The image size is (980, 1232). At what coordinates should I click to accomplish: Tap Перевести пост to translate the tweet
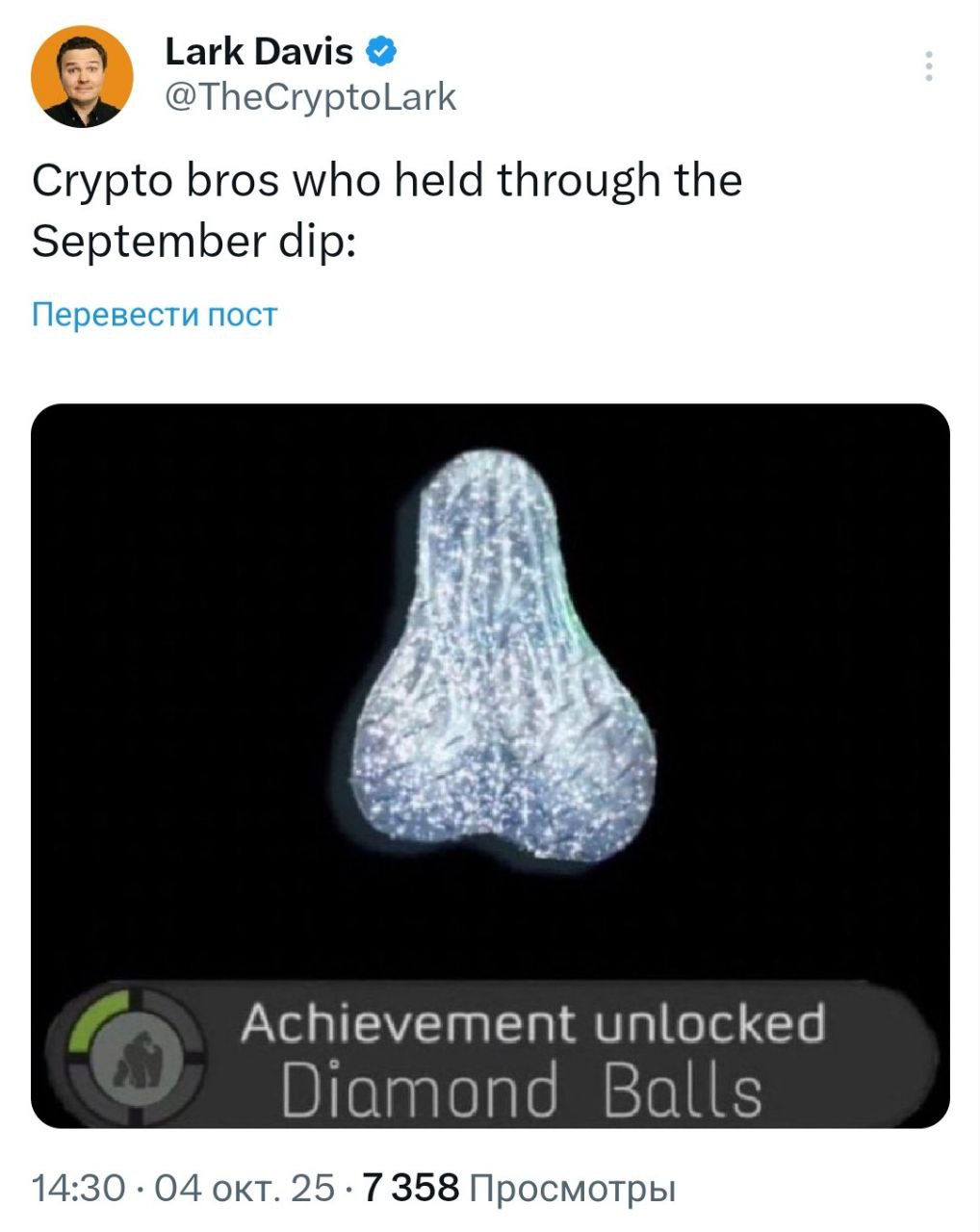pos(154,315)
